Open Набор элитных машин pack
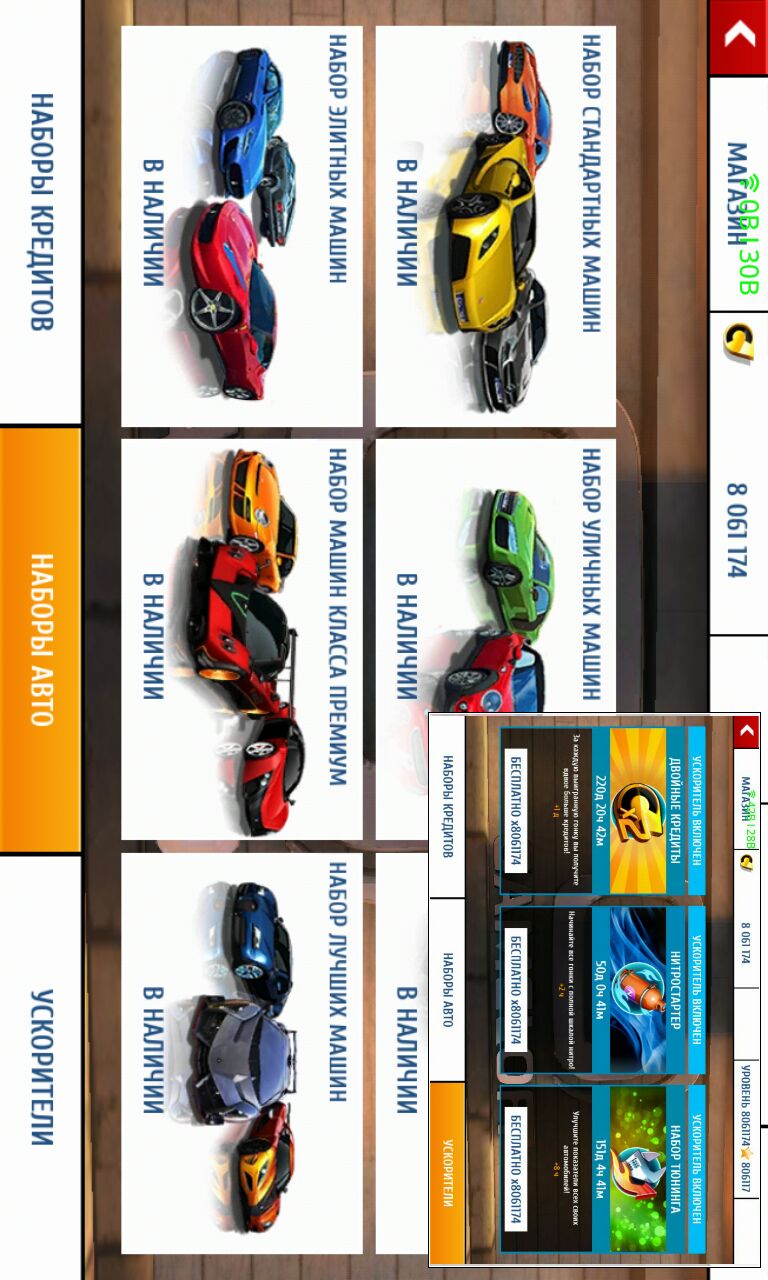Viewport: 768px width, 1280px height. (241, 226)
